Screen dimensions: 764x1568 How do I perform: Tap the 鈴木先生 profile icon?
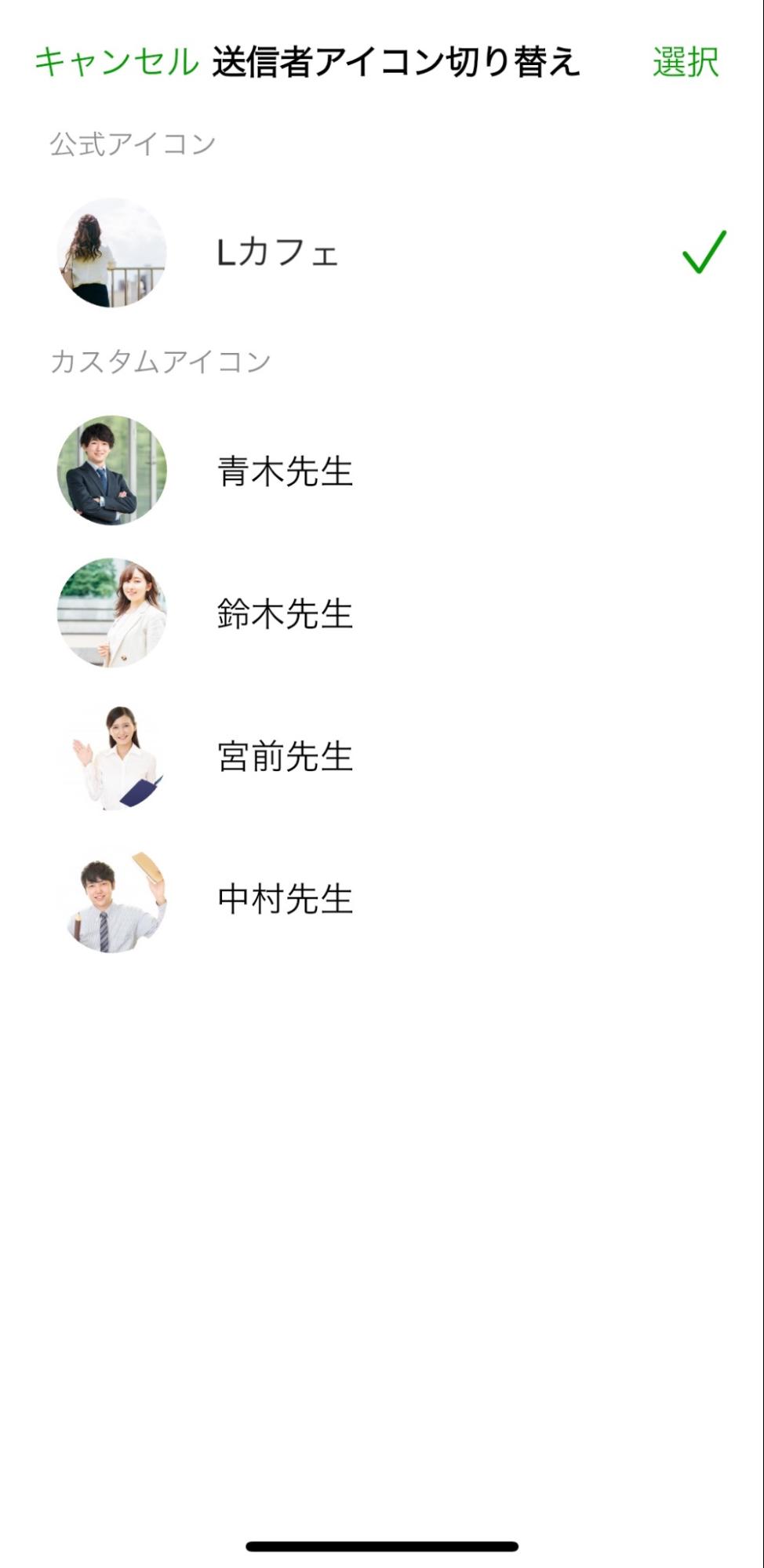point(114,616)
